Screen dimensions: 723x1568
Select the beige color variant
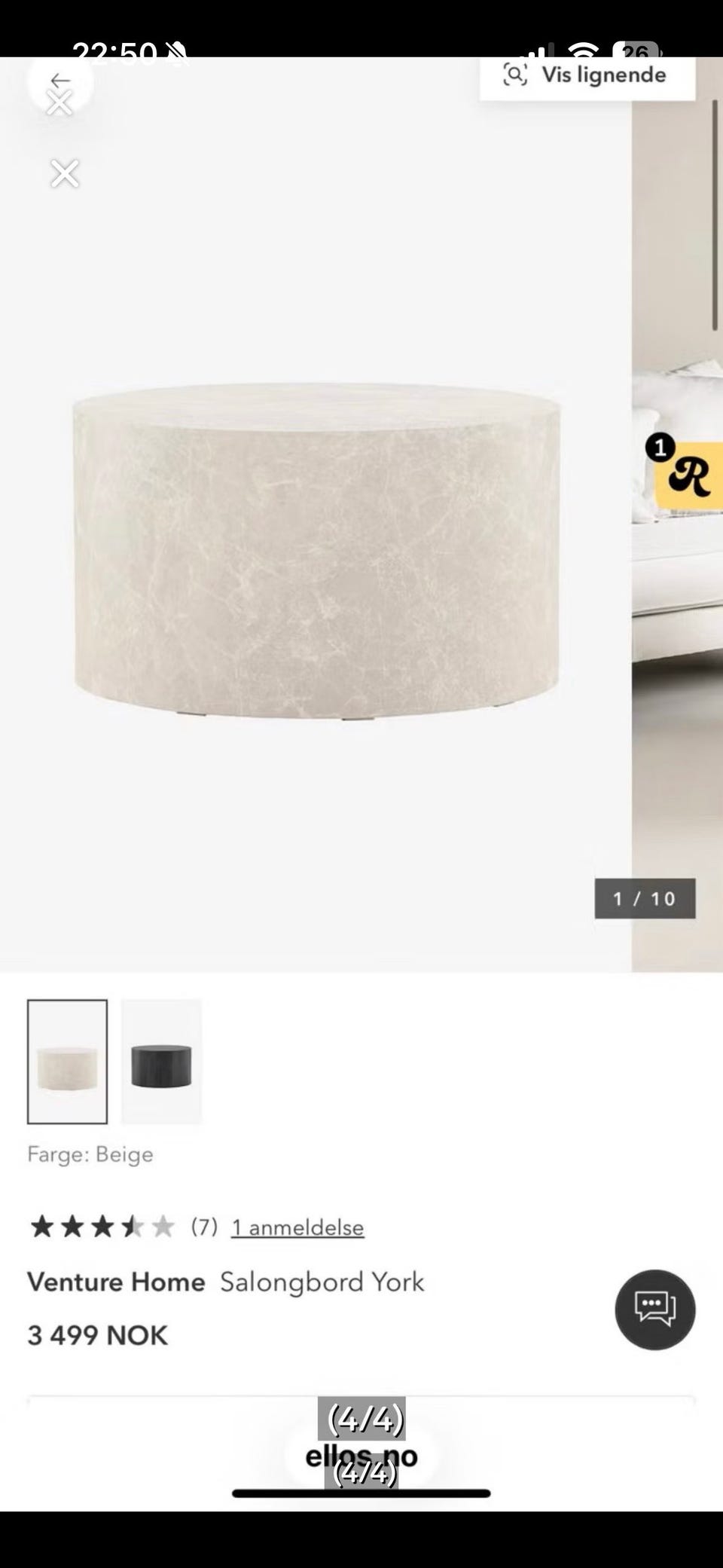(68, 1062)
